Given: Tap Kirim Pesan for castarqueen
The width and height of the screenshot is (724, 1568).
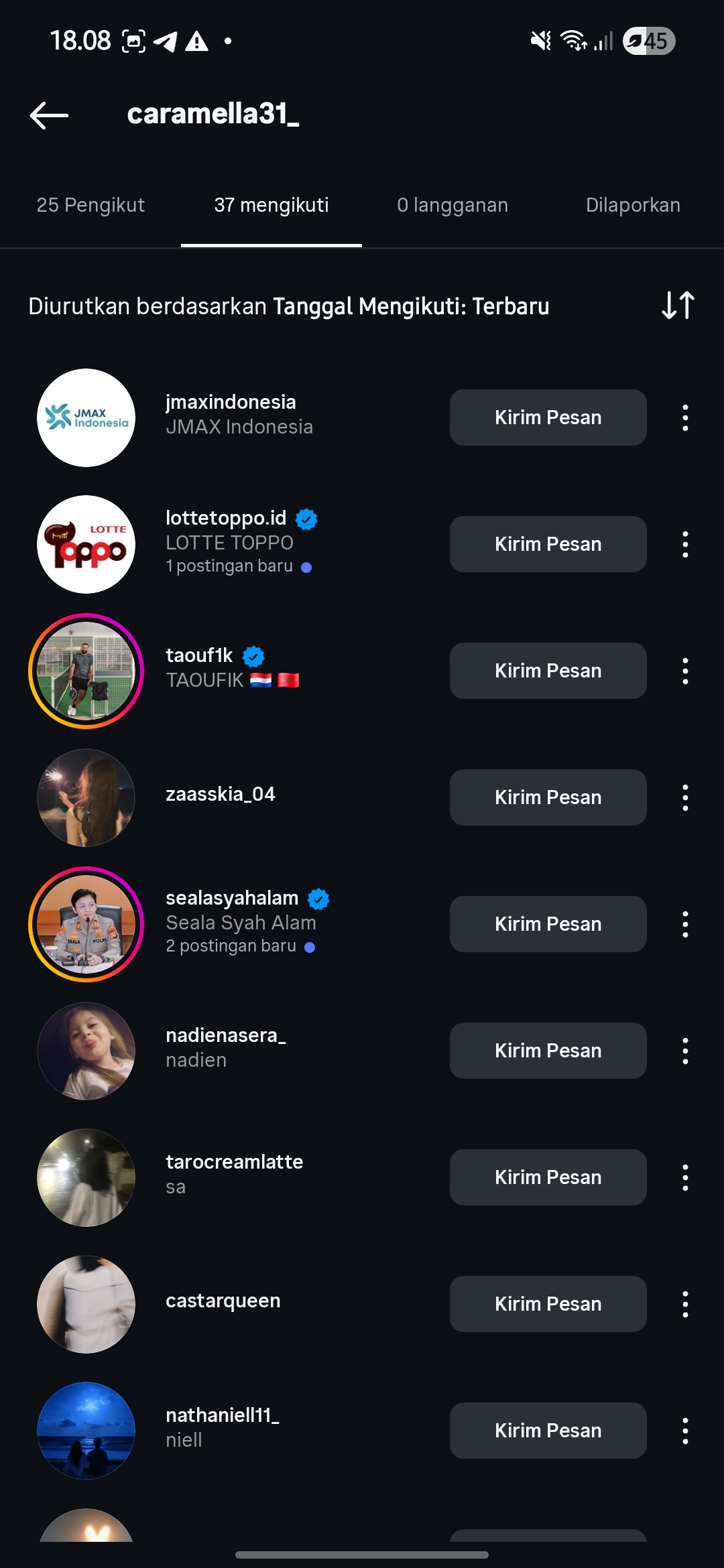Looking at the screenshot, I should [x=548, y=1304].
